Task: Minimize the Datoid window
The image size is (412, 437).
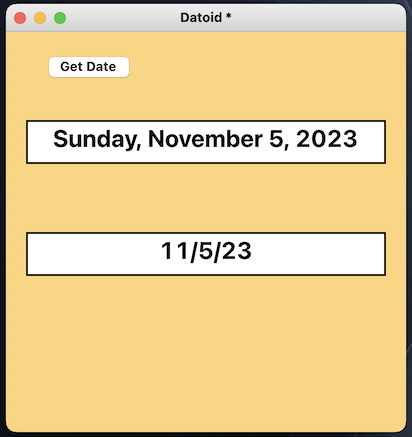Action: pos(40,18)
